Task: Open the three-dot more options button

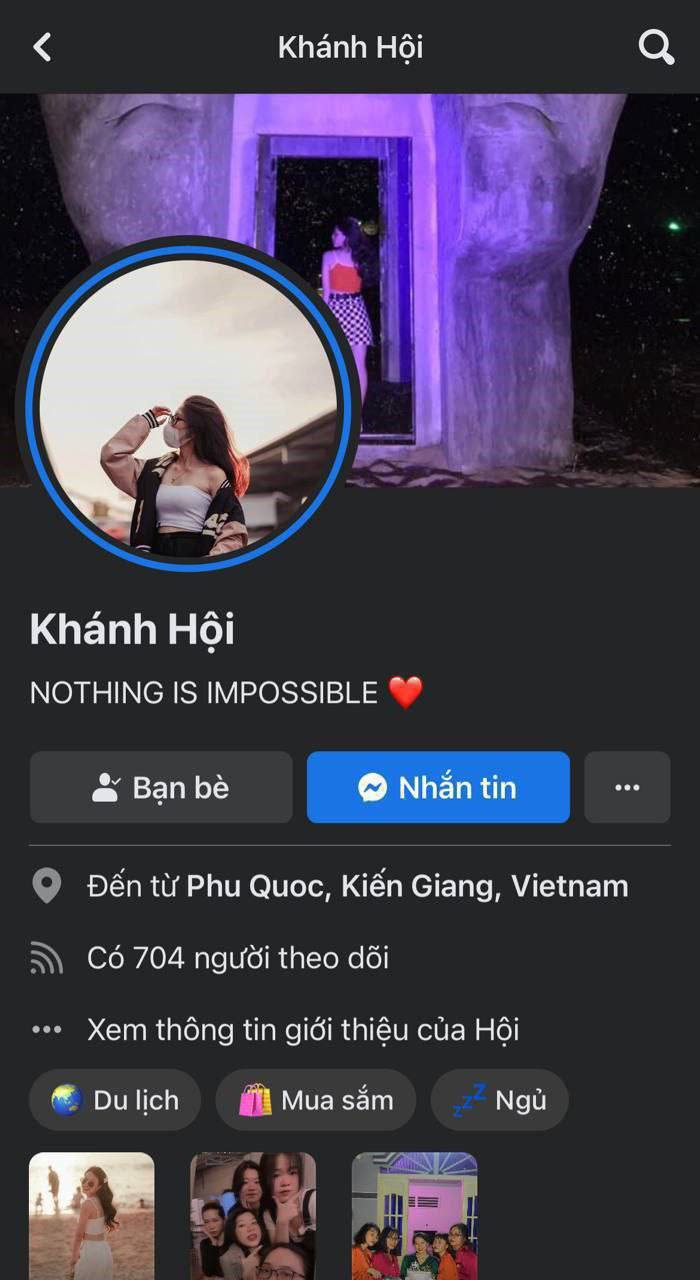Action: 627,788
